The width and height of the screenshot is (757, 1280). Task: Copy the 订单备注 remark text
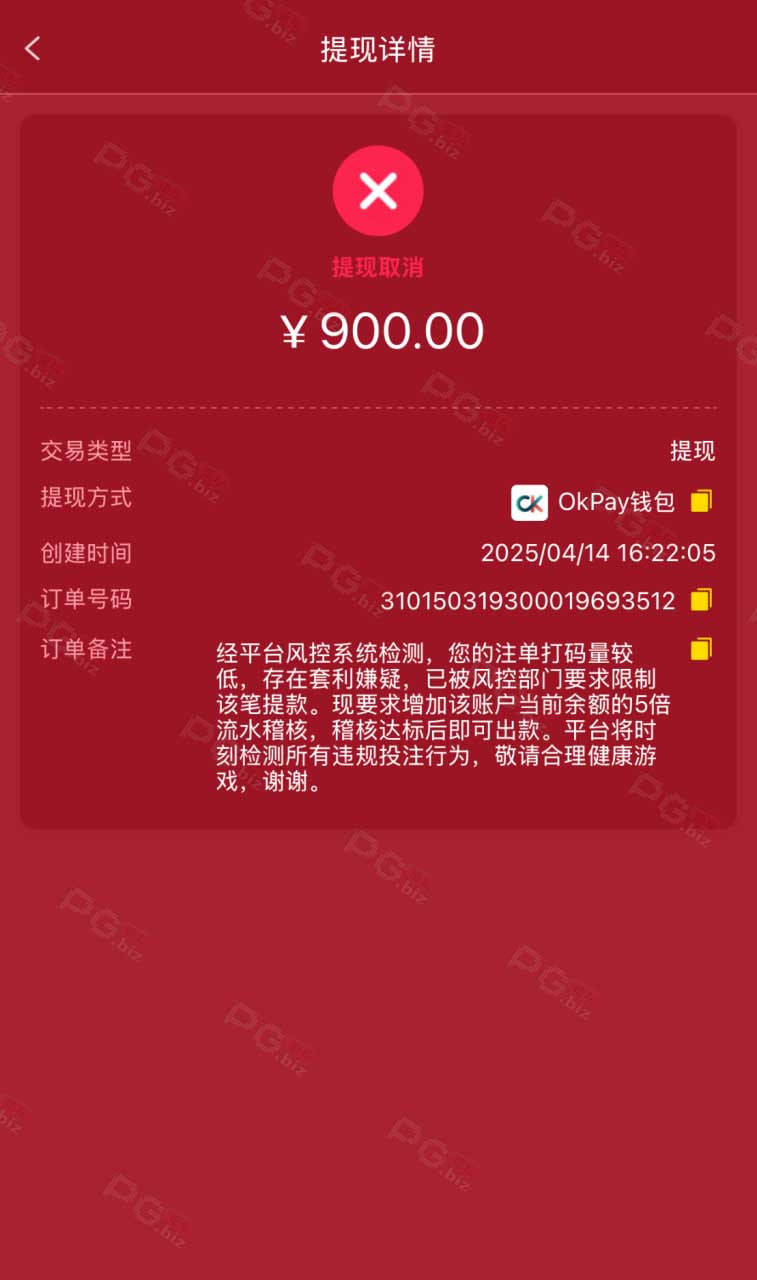tap(701, 649)
